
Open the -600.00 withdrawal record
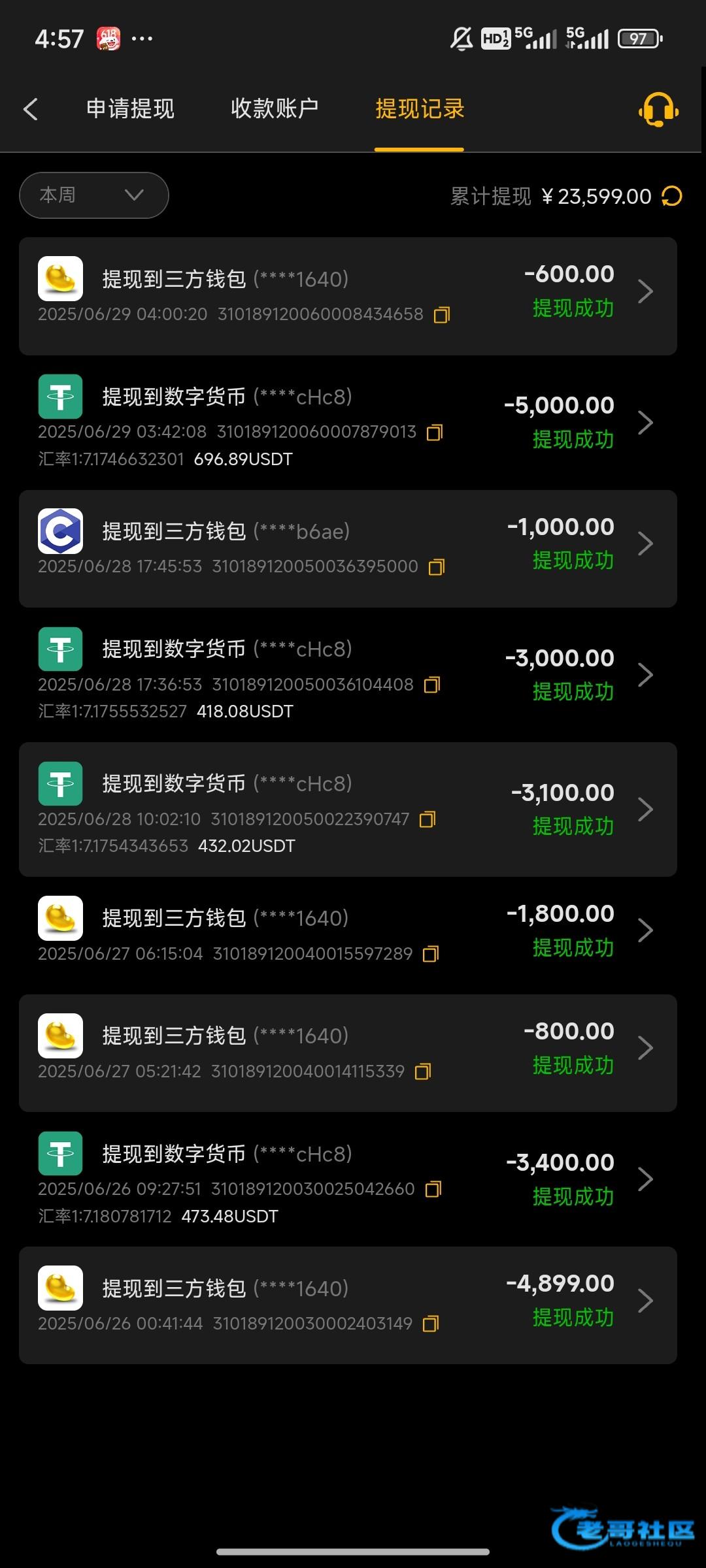pos(348,296)
